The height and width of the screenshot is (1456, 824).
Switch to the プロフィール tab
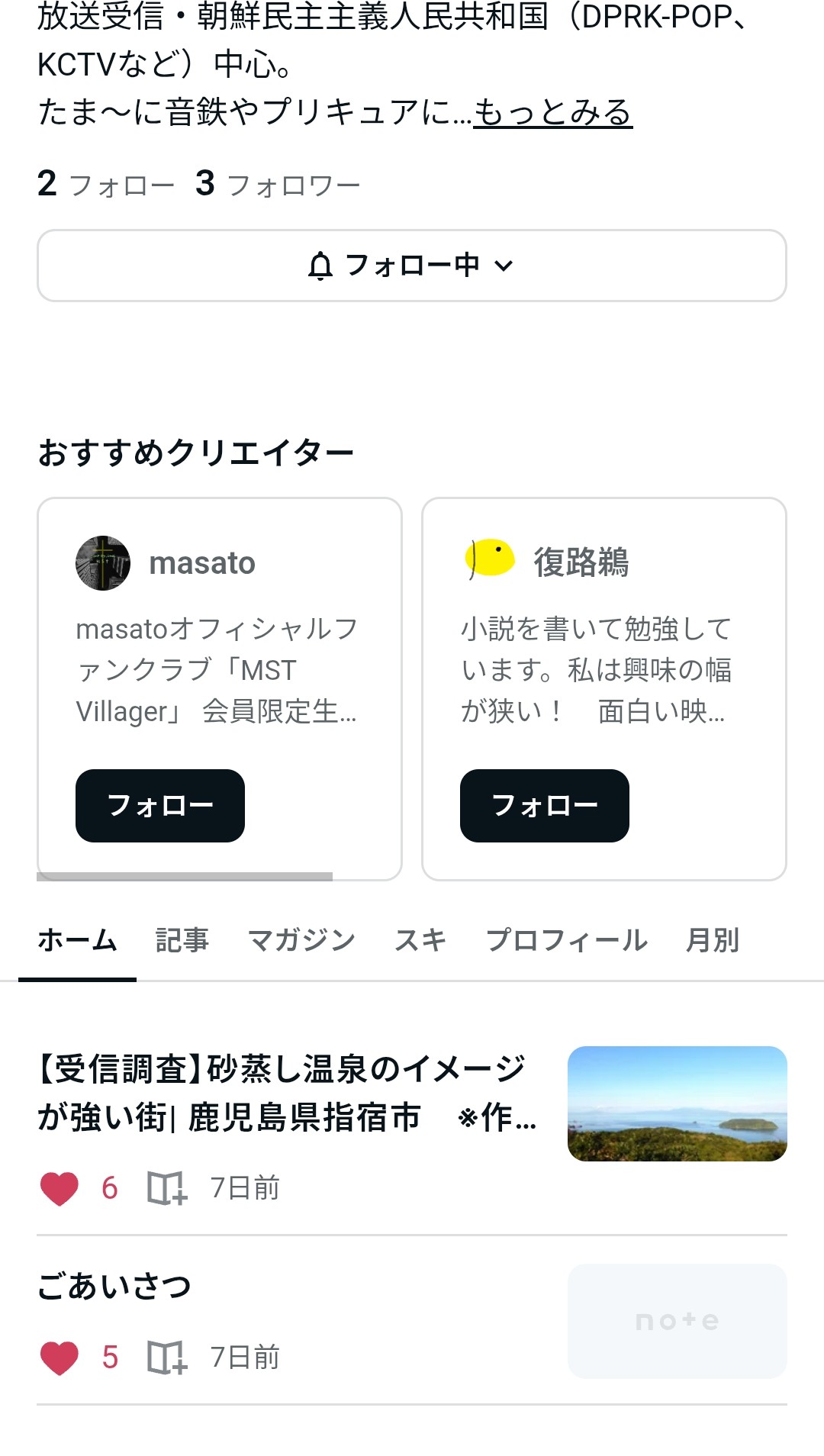point(566,940)
